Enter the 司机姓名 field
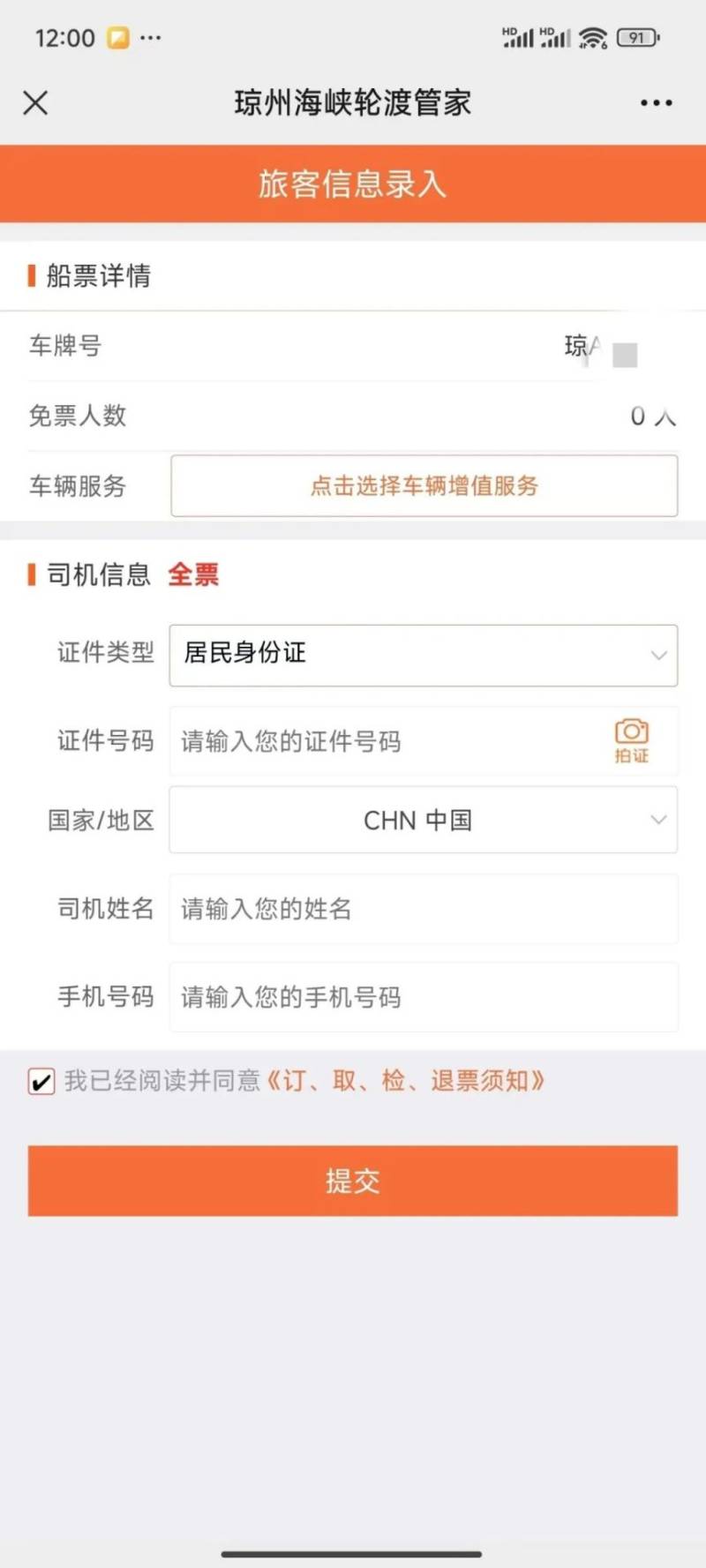706x1568 pixels. tap(424, 909)
